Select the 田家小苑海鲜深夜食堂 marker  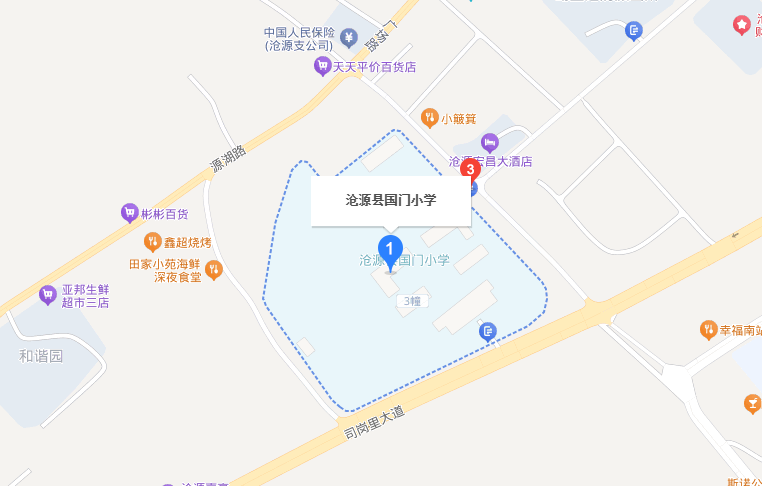pyautogui.click(x=213, y=270)
